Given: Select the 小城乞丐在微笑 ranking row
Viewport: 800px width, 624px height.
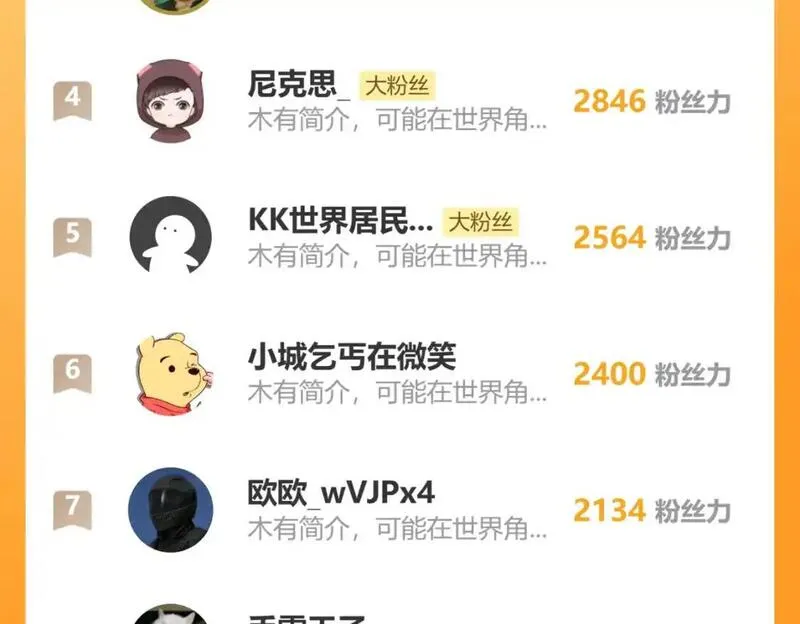Looking at the screenshot, I should (x=351, y=357).
